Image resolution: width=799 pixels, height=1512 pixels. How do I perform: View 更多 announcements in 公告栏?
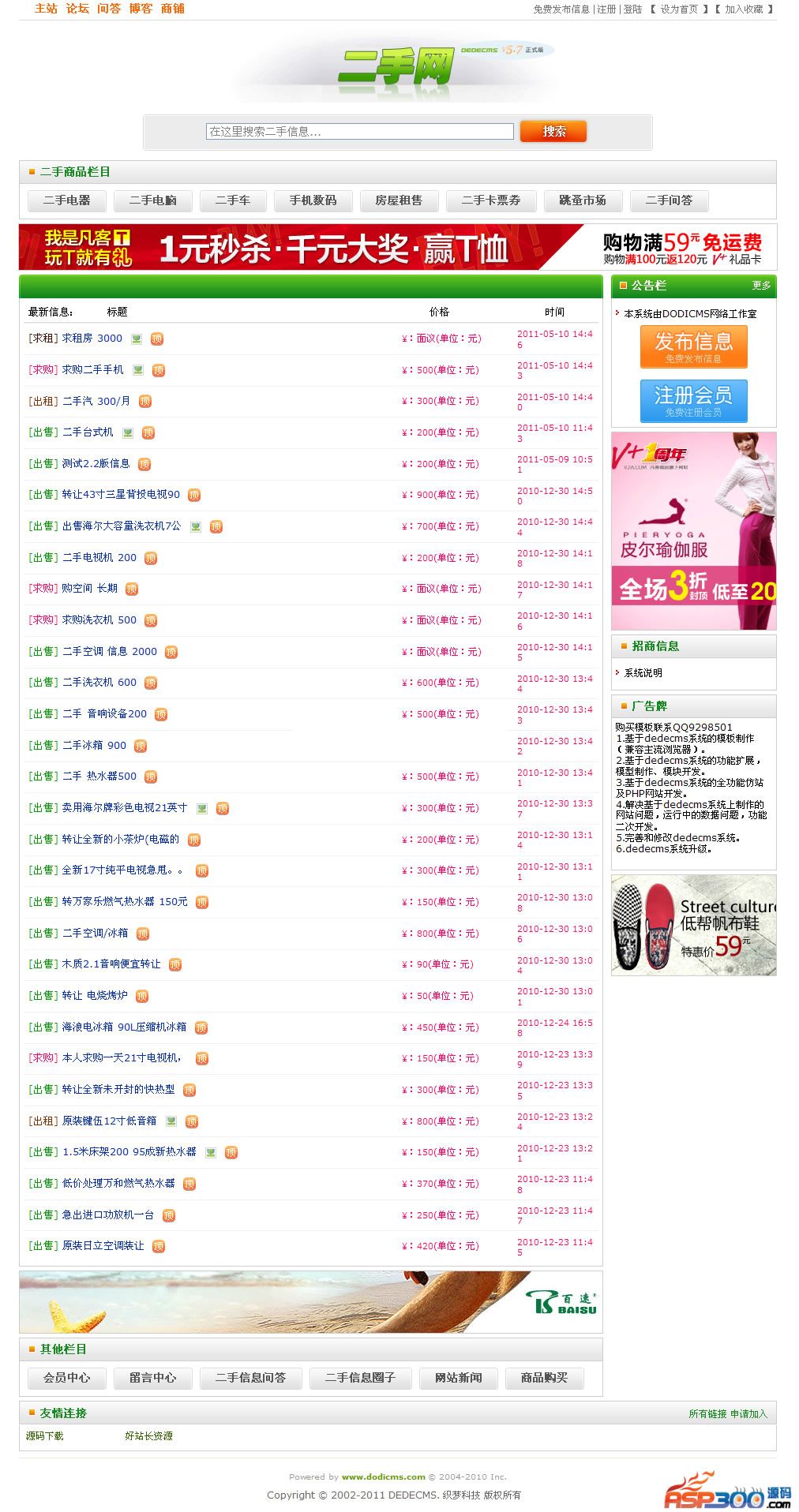click(x=761, y=286)
